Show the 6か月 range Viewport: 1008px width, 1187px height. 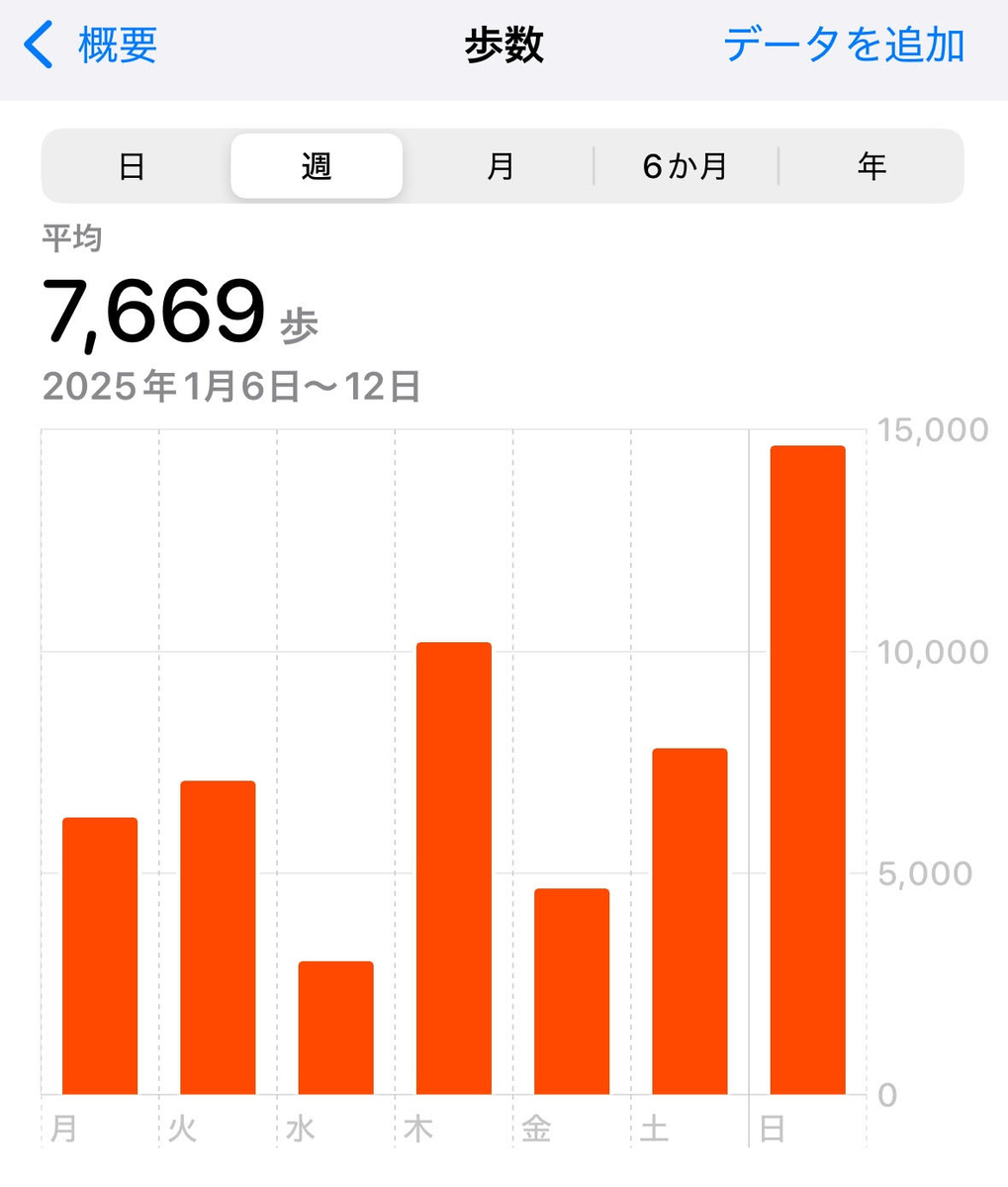tap(685, 166)
